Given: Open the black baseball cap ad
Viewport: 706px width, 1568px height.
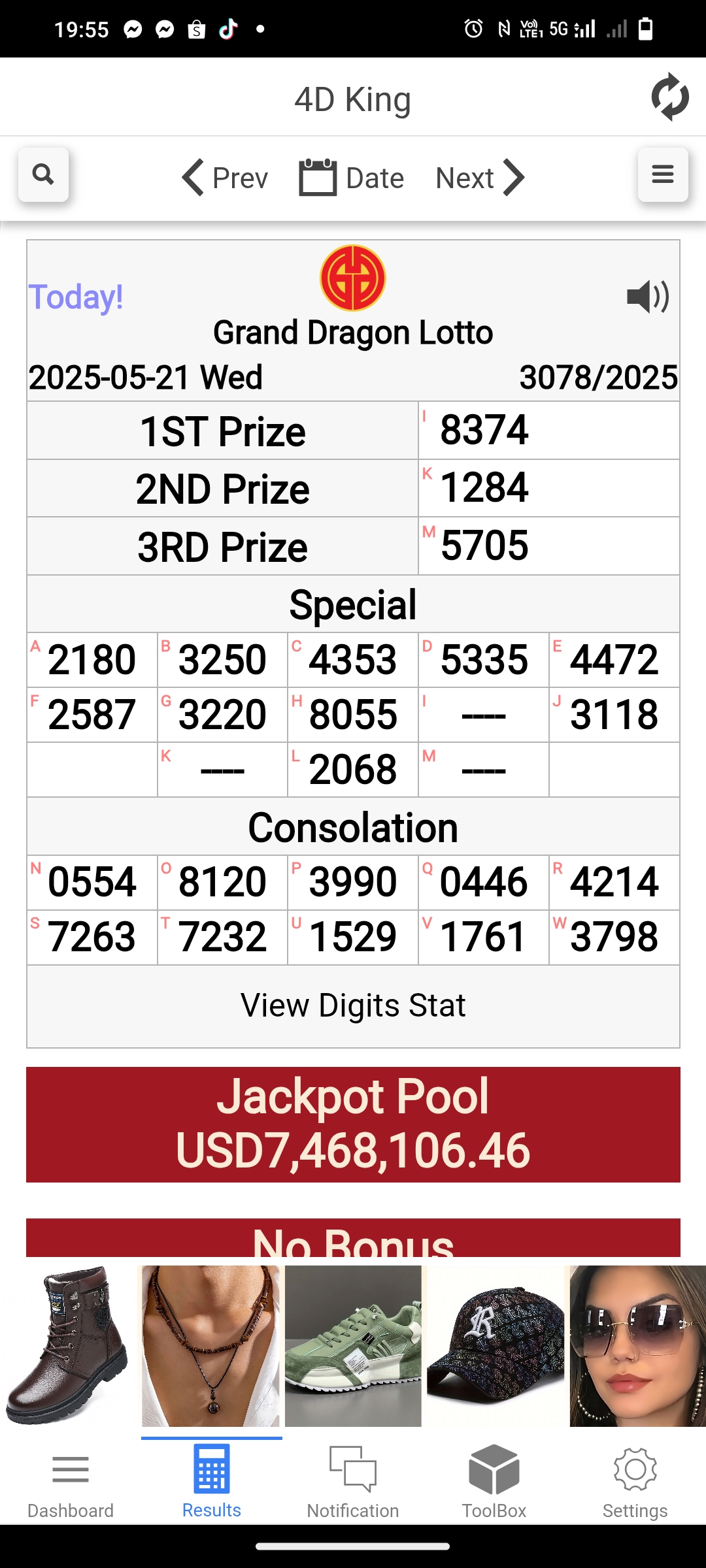Looking at the screenshot, I should click(x=496, y=1346).
